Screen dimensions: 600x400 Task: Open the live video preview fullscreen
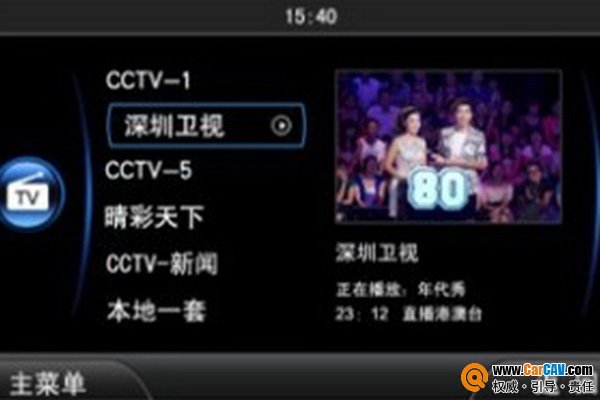tap(447, 147)
